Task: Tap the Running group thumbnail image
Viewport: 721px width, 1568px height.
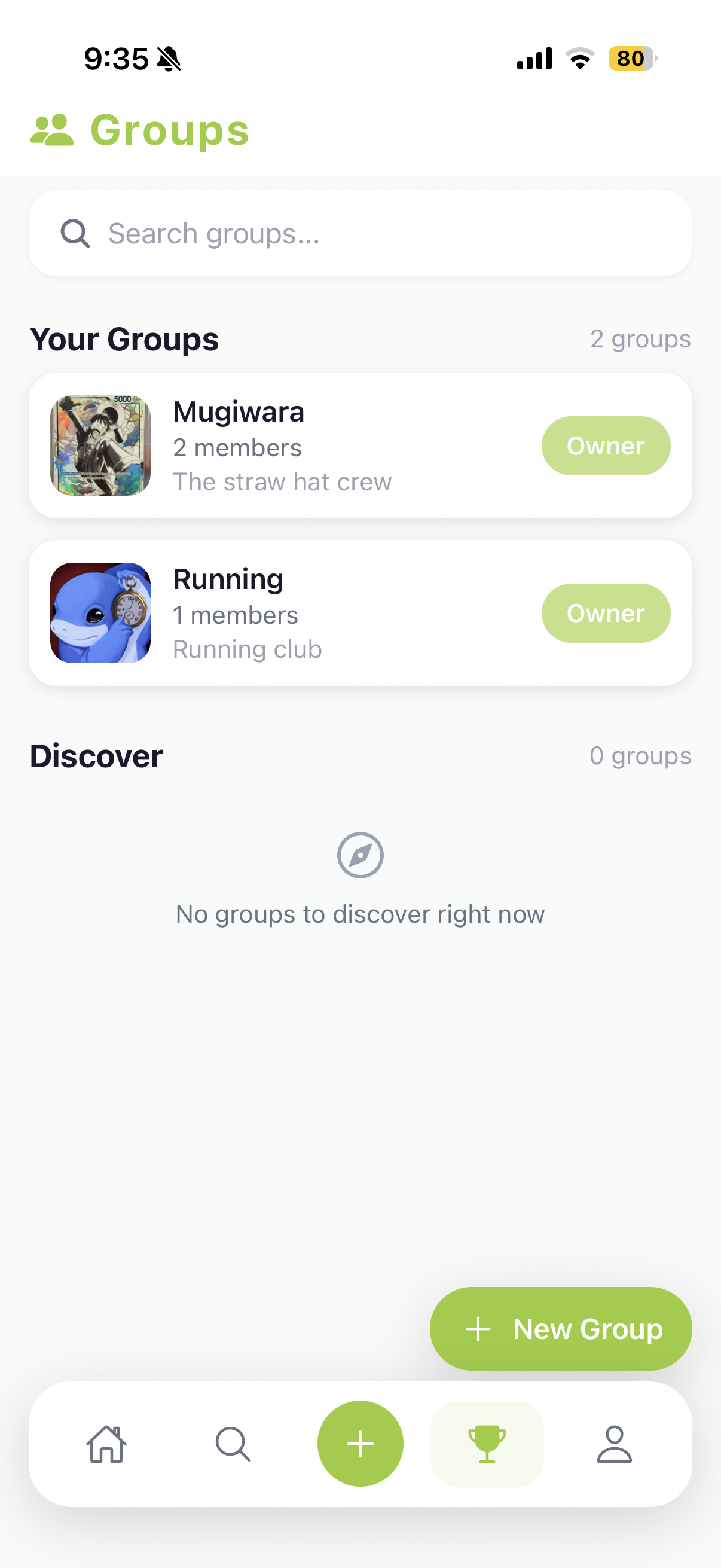Action: (x=100, y=613)
